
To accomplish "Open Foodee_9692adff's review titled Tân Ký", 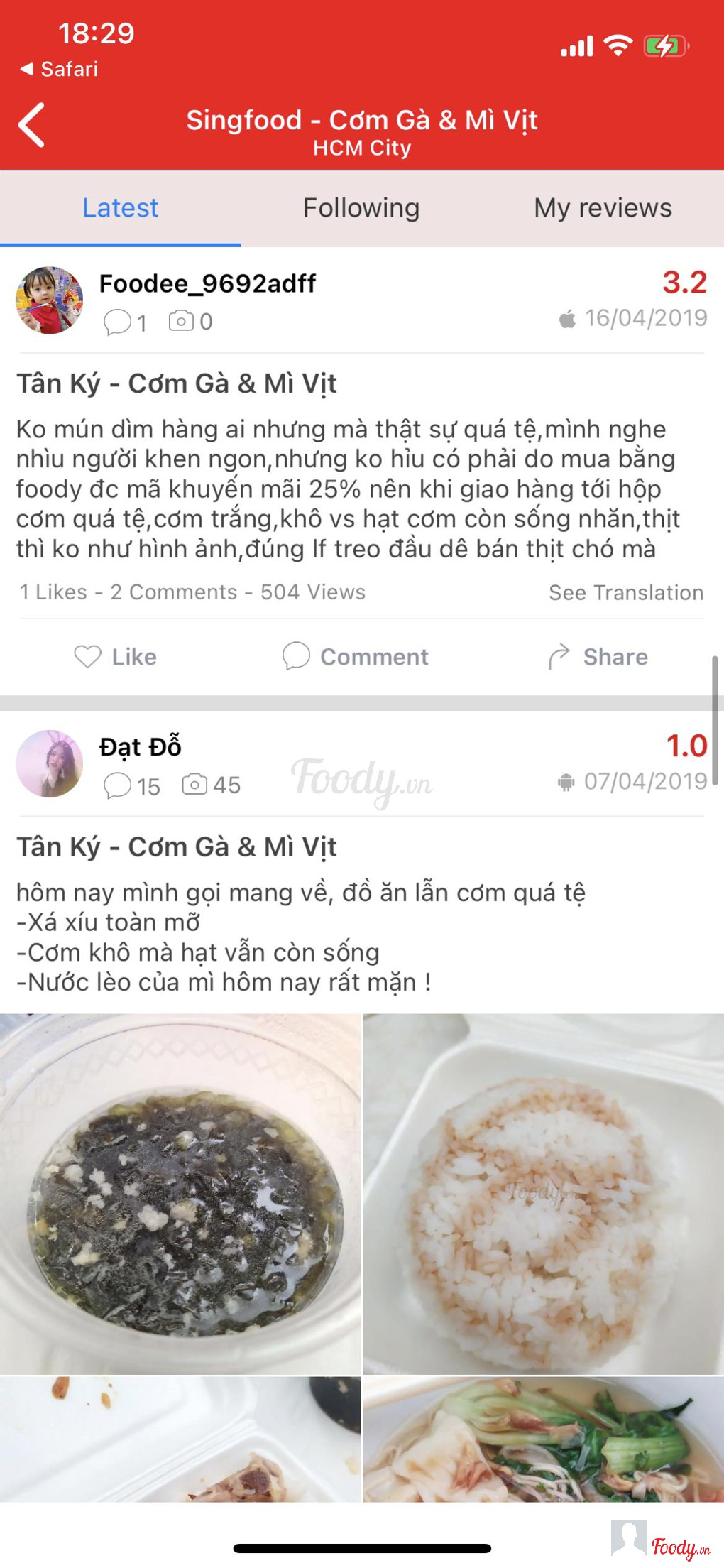I will click(x=177, y=383).
